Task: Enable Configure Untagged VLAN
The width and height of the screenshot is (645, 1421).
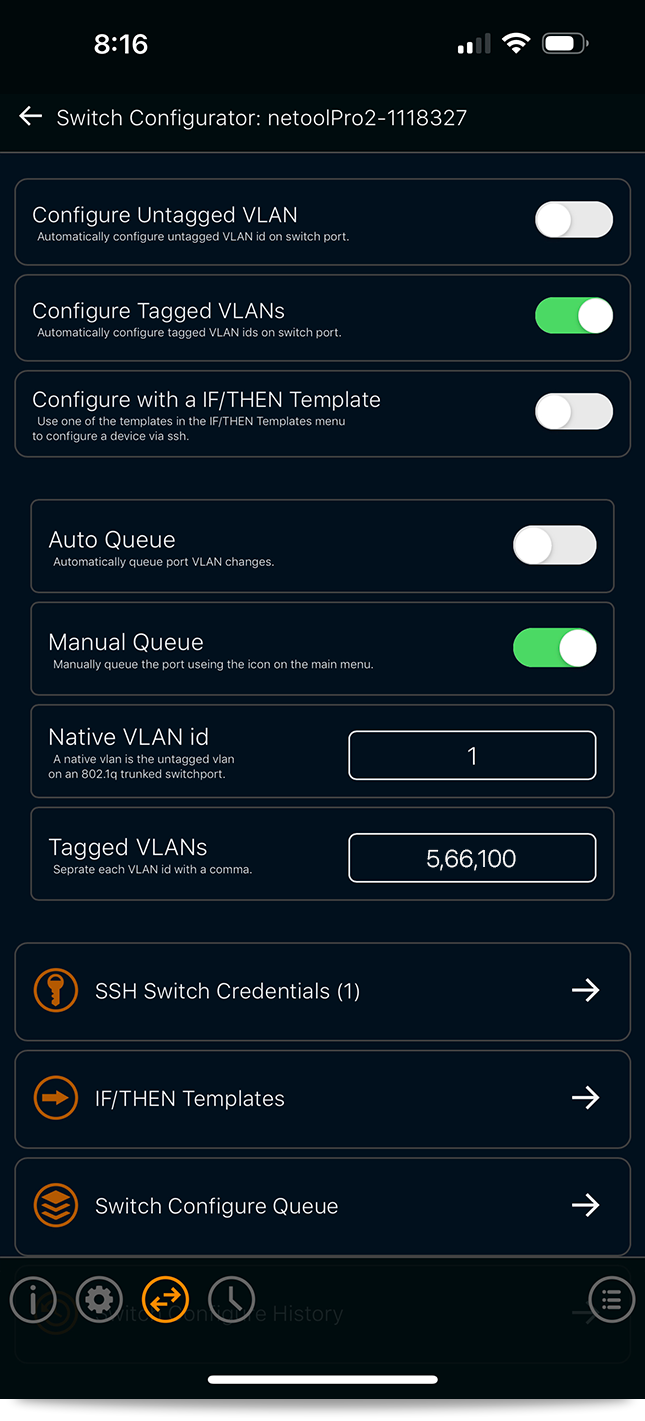Action: click(x=574, y=219)
